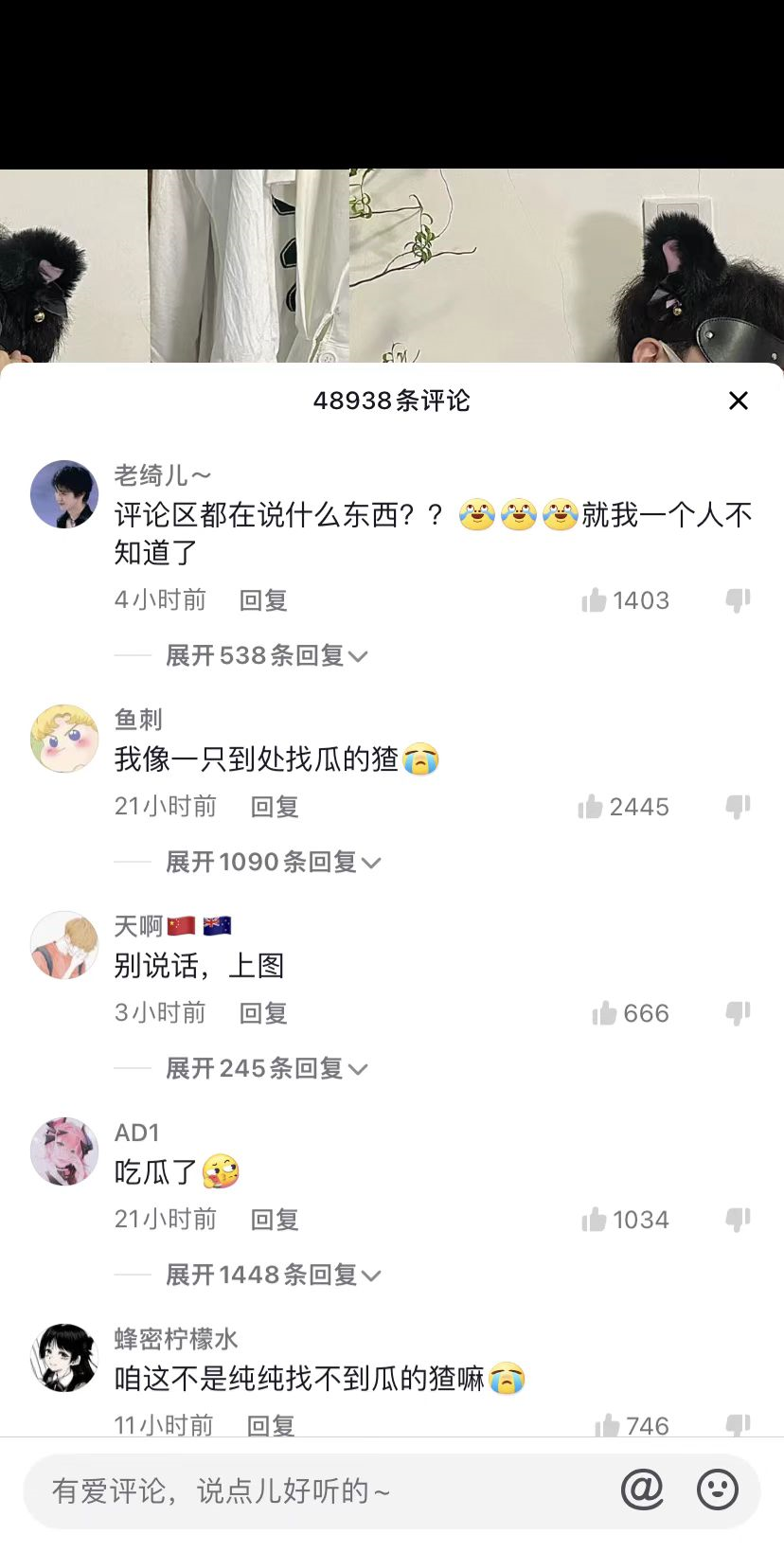This screenshot has width=784, height=1552.
Task: Like 鱼刺's comment
Action: 591,807
